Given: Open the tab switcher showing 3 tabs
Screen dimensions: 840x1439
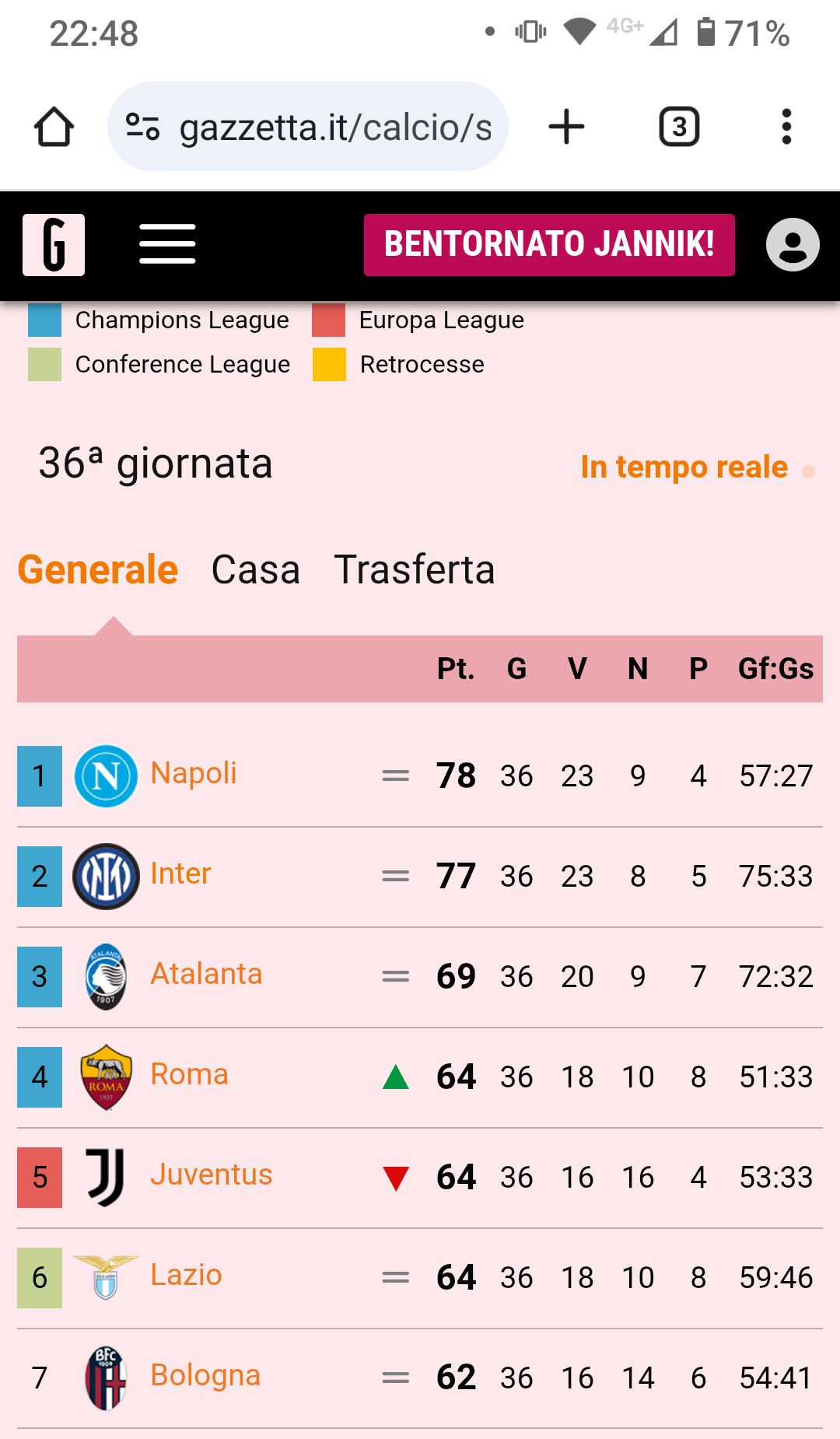Looking at the screenshot, I should 679,127.
